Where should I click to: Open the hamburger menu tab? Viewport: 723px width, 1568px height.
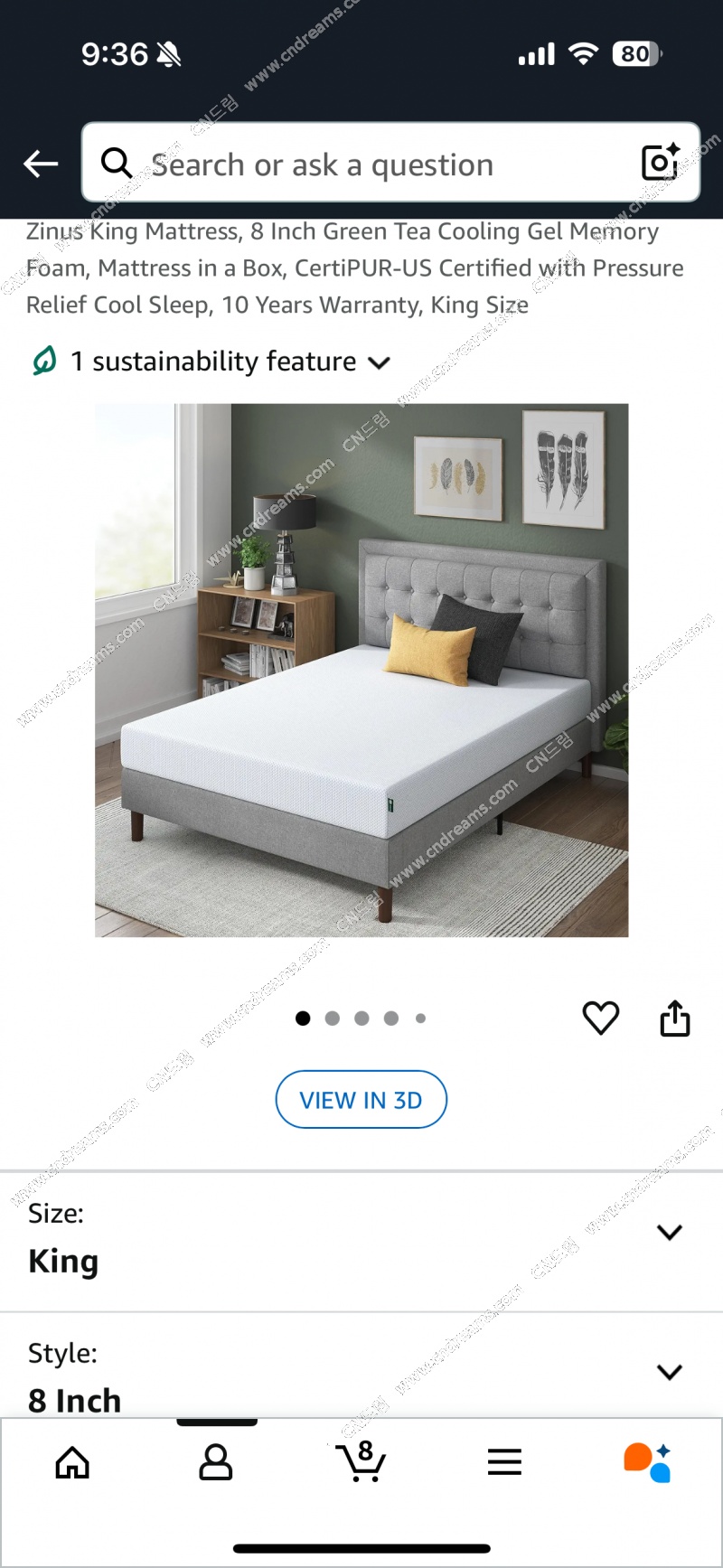[504, 1461]
